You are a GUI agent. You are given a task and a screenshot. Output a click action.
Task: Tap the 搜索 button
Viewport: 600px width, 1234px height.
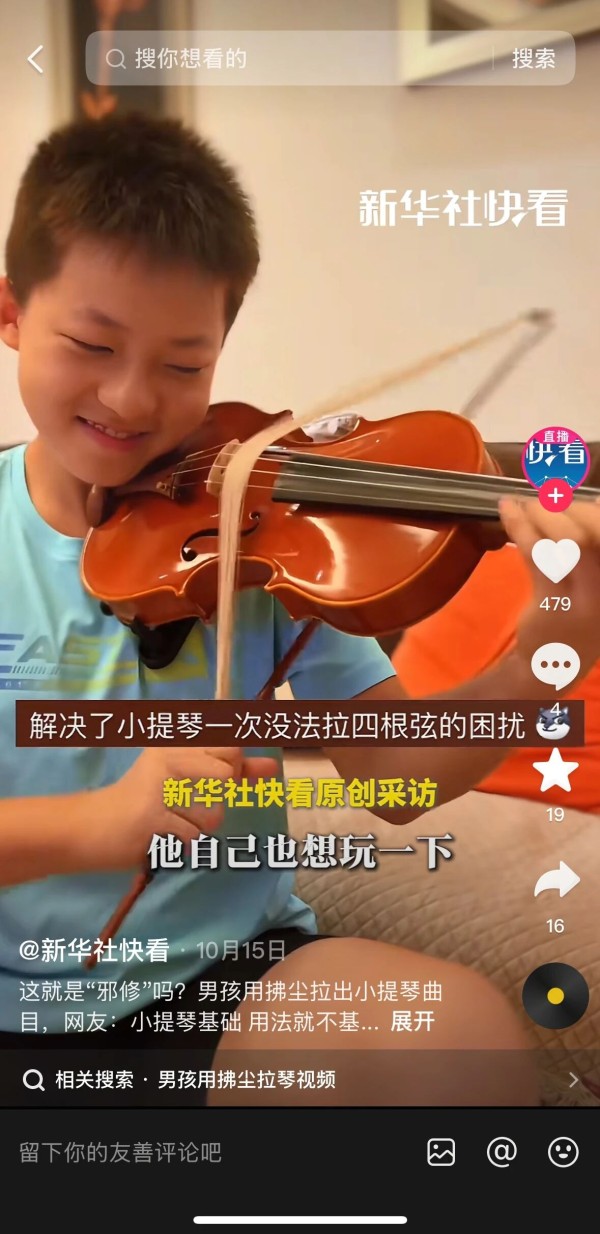[533, 59]
